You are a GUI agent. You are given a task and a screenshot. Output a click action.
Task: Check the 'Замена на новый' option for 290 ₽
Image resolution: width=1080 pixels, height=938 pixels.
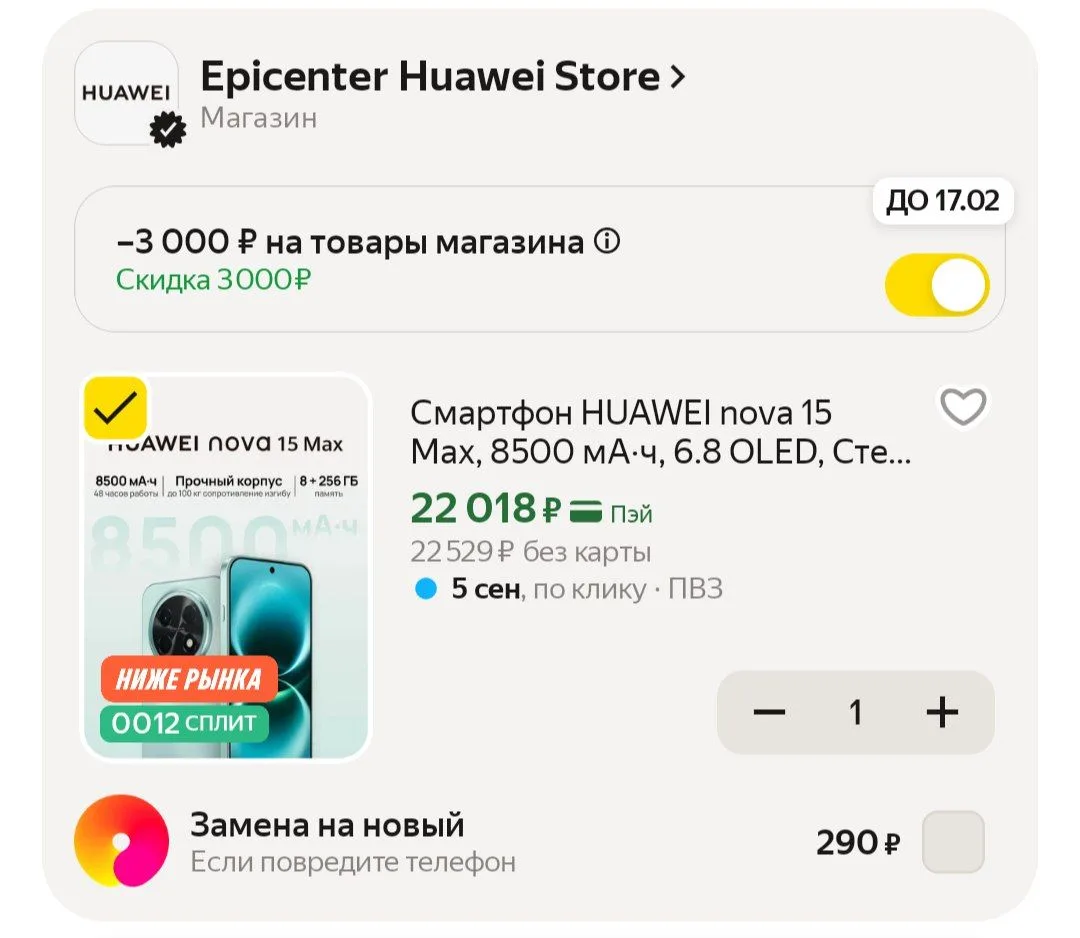(x=953, y=842)
